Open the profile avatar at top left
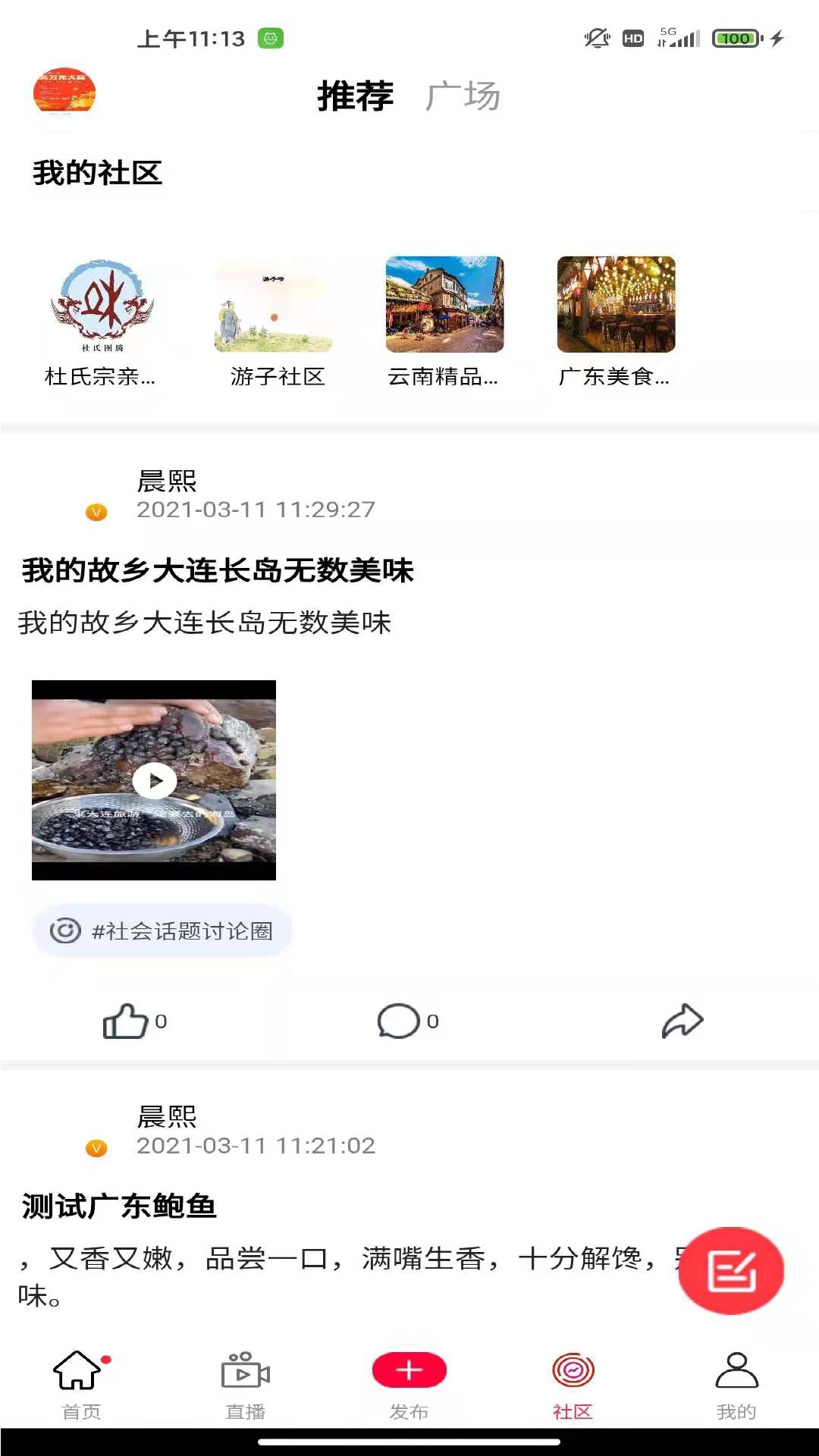 pos(64,92)
